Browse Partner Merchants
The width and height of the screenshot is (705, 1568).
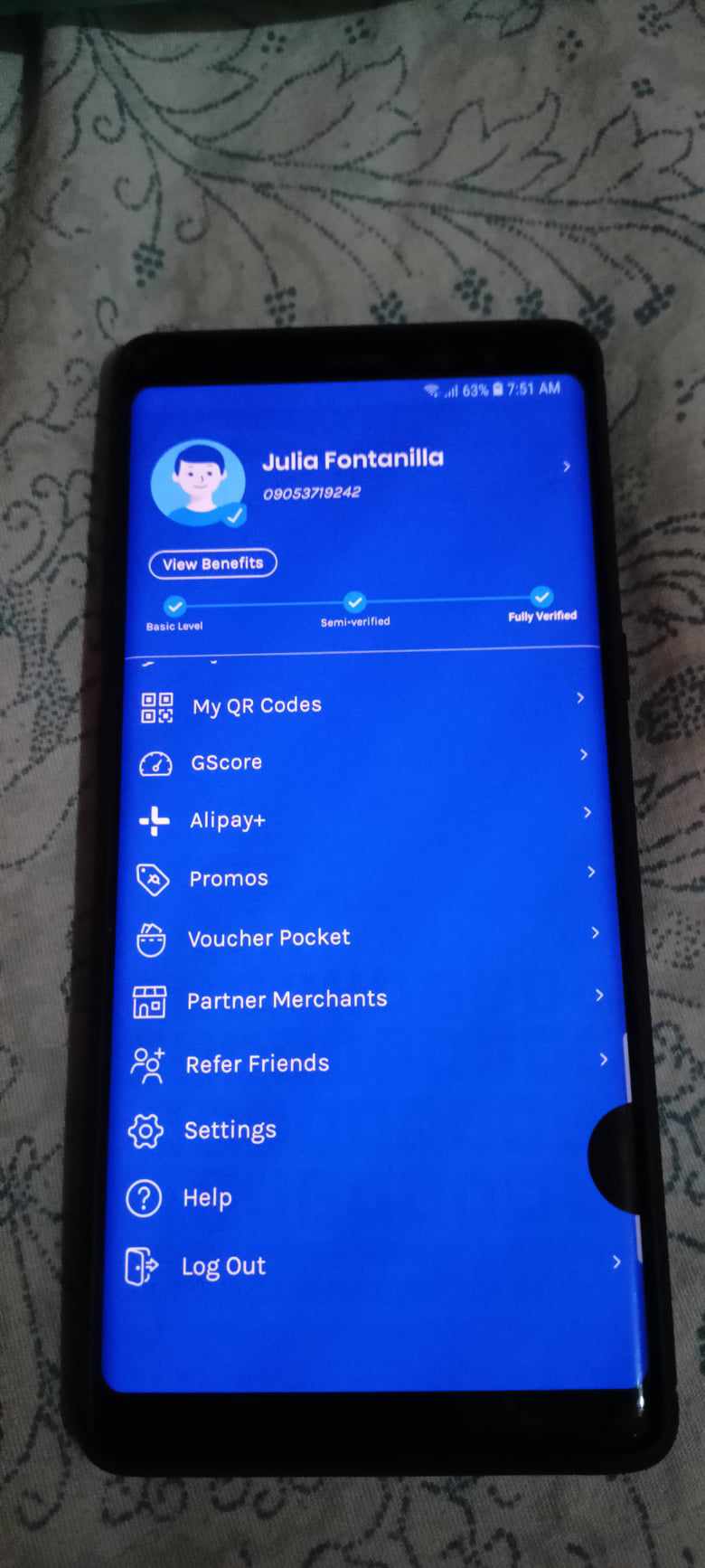coord(287,999)
